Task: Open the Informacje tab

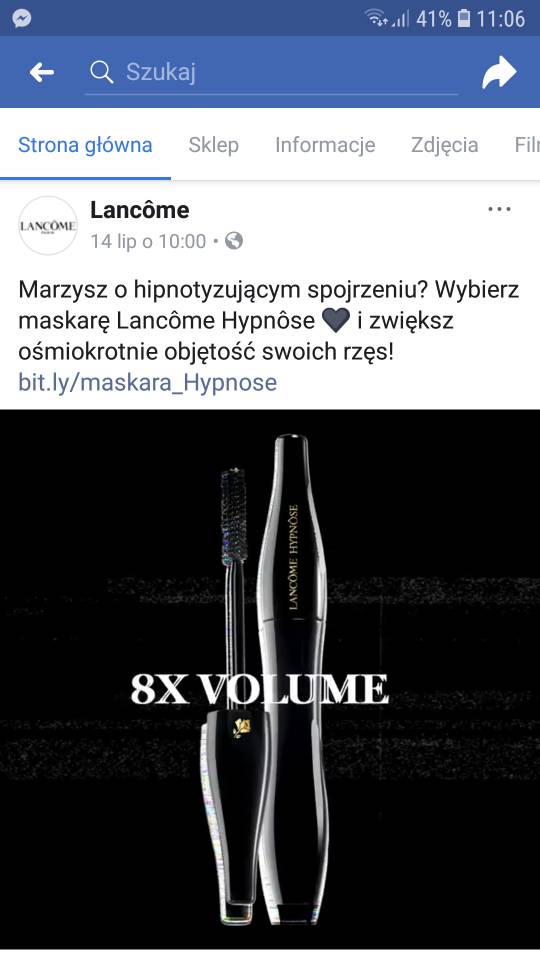Action: [324, 145]
